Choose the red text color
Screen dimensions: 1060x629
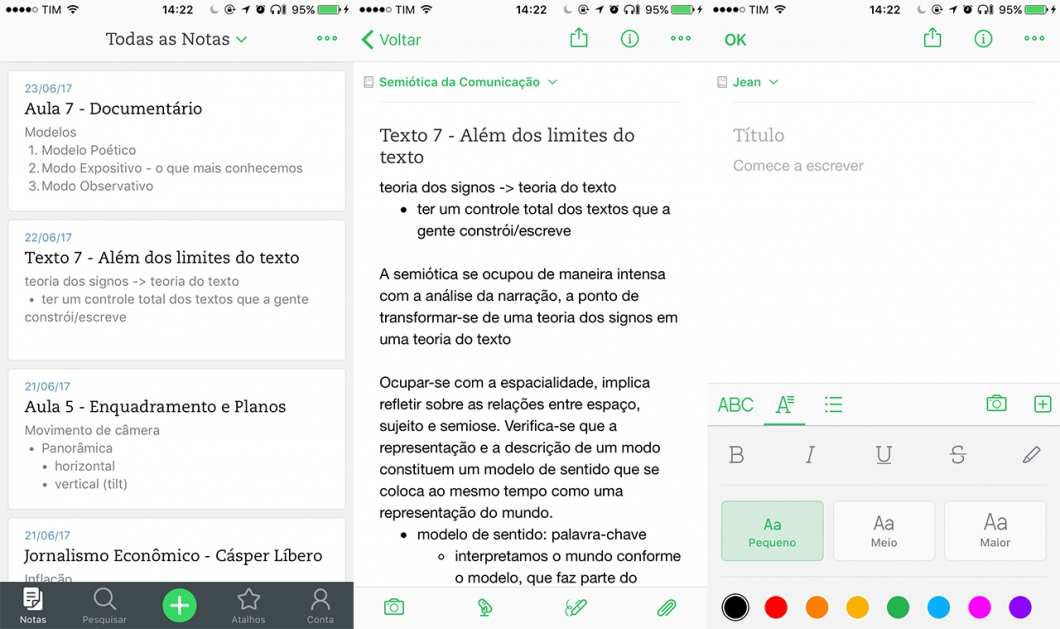tap(776, 607)
